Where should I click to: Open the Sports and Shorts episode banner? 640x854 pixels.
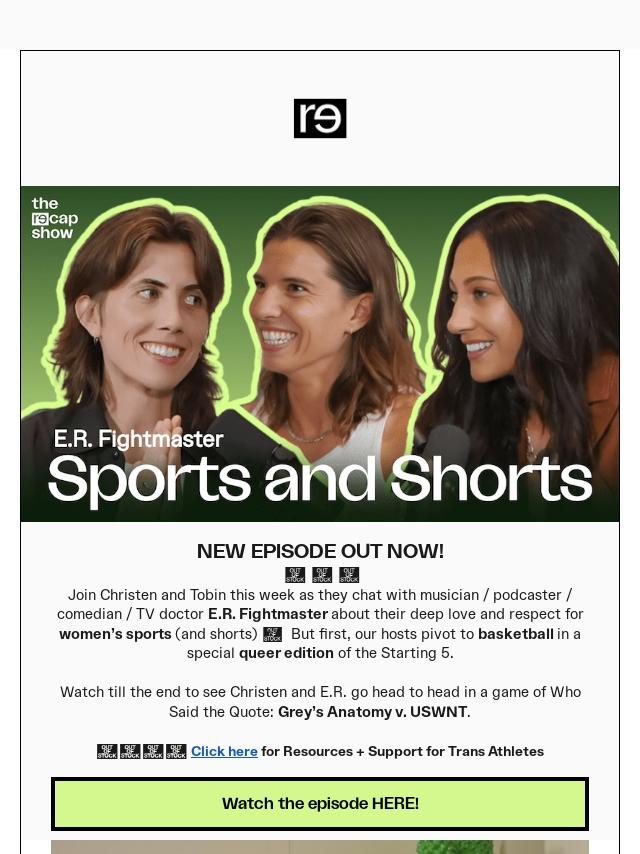point(320,354)
